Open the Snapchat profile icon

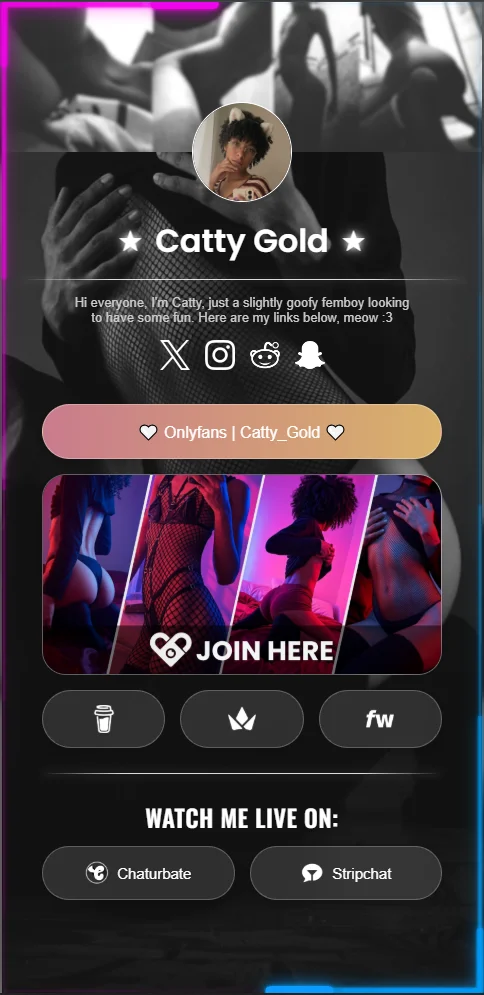pos(310,355)
